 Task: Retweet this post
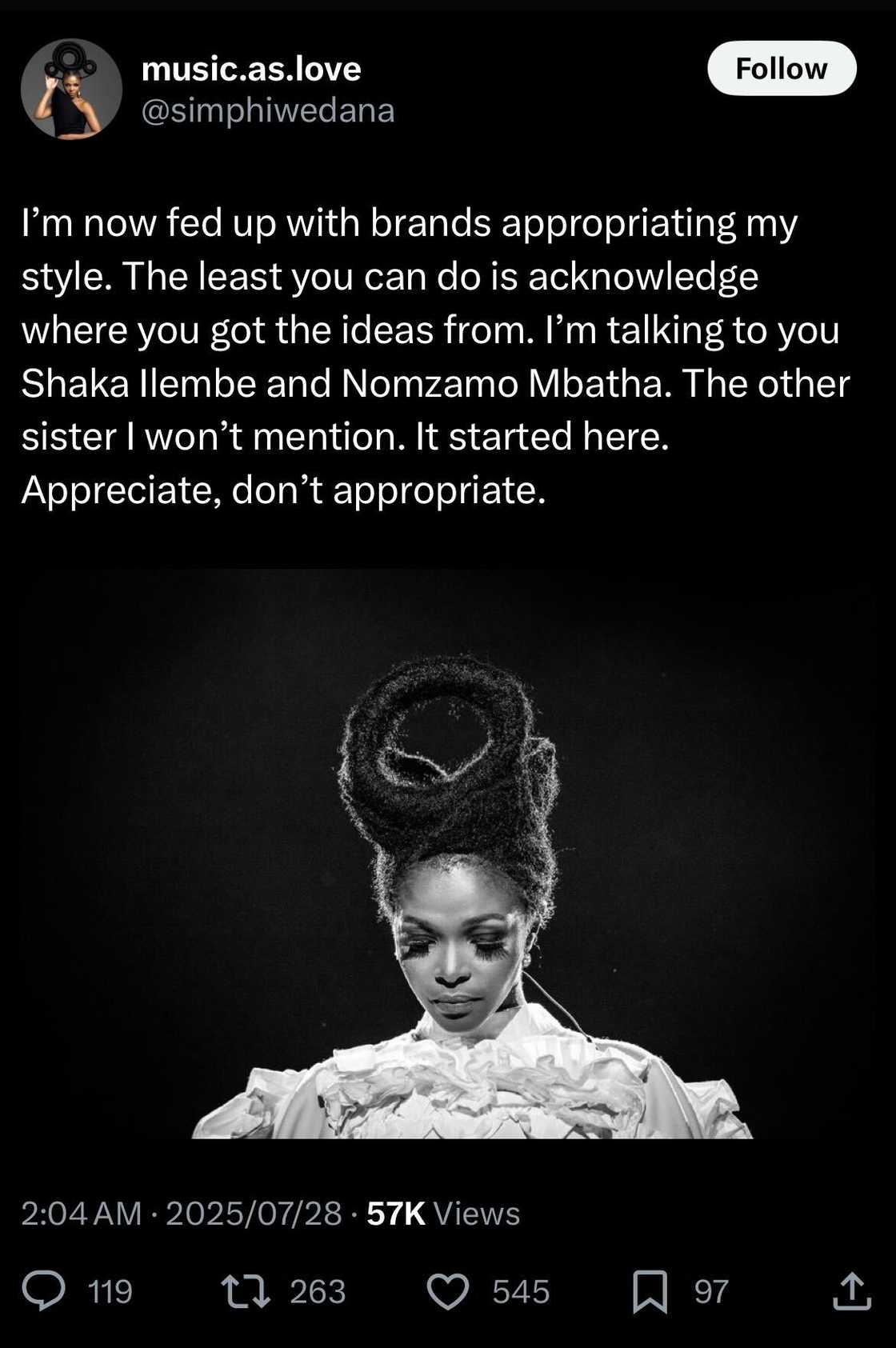pyautogui.click(x=246, y=1290)
